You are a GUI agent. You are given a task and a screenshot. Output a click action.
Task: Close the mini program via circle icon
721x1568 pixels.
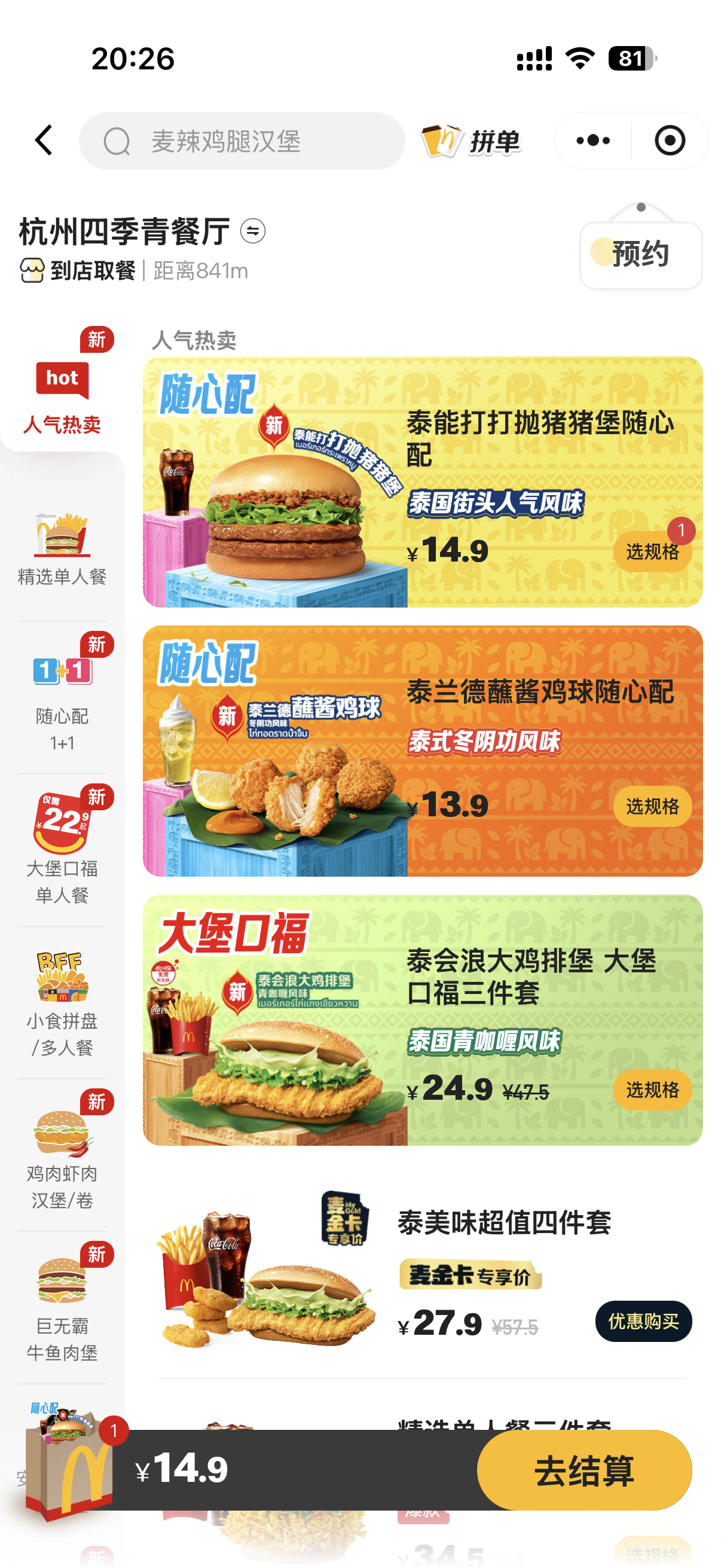(670, 141)
